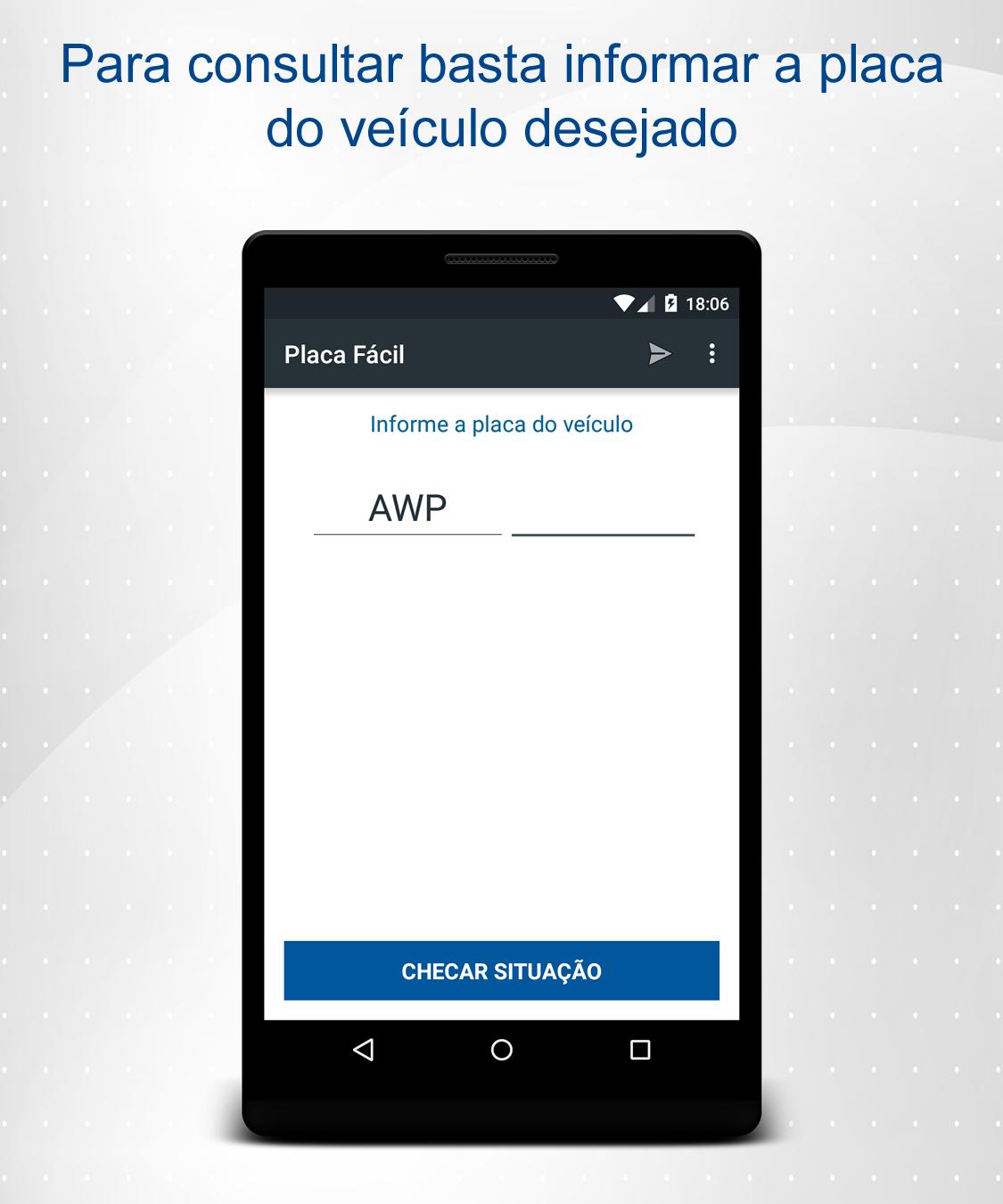Click the battery charging icon
Viewport: 1003px width, 1204px height.
[670, 302]
